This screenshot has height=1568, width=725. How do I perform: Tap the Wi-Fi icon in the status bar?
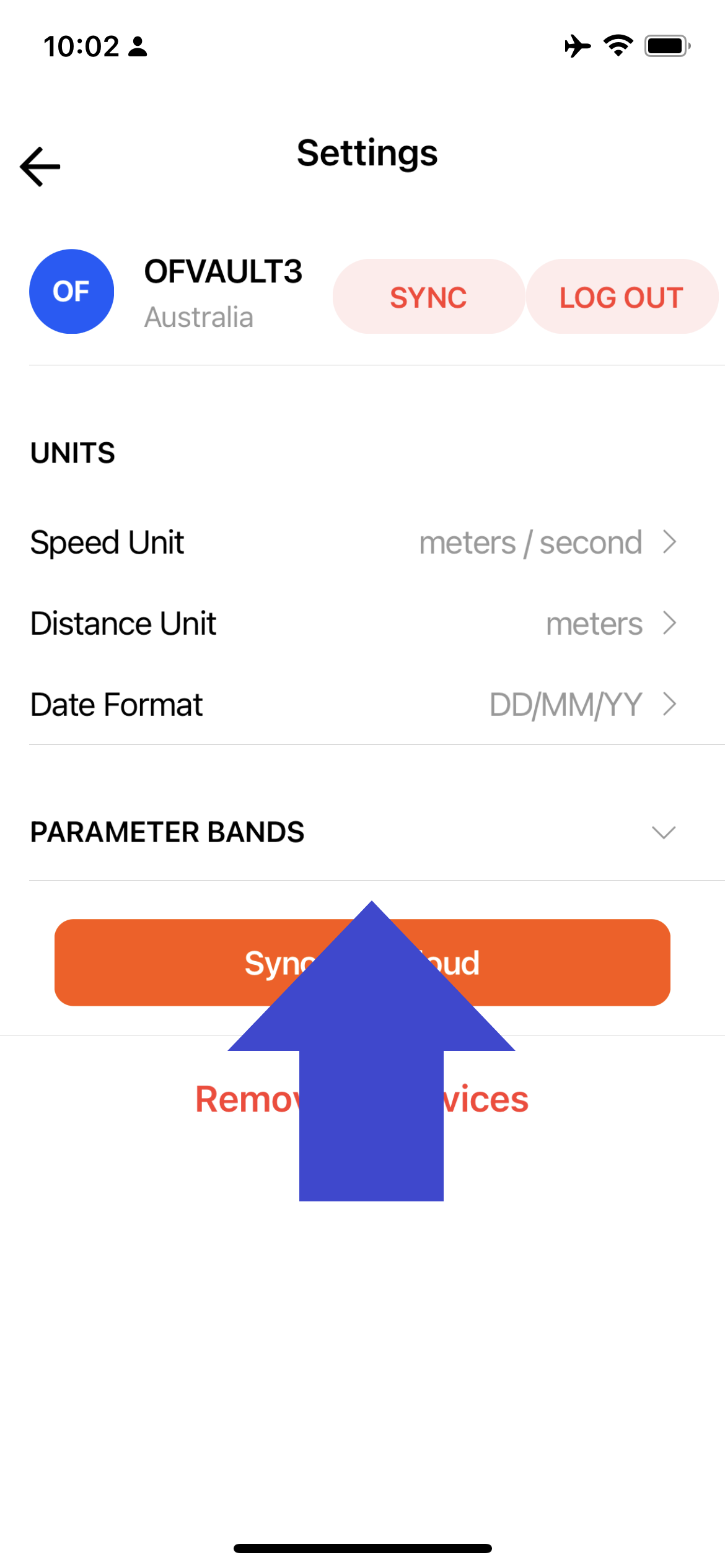point(617,45)
